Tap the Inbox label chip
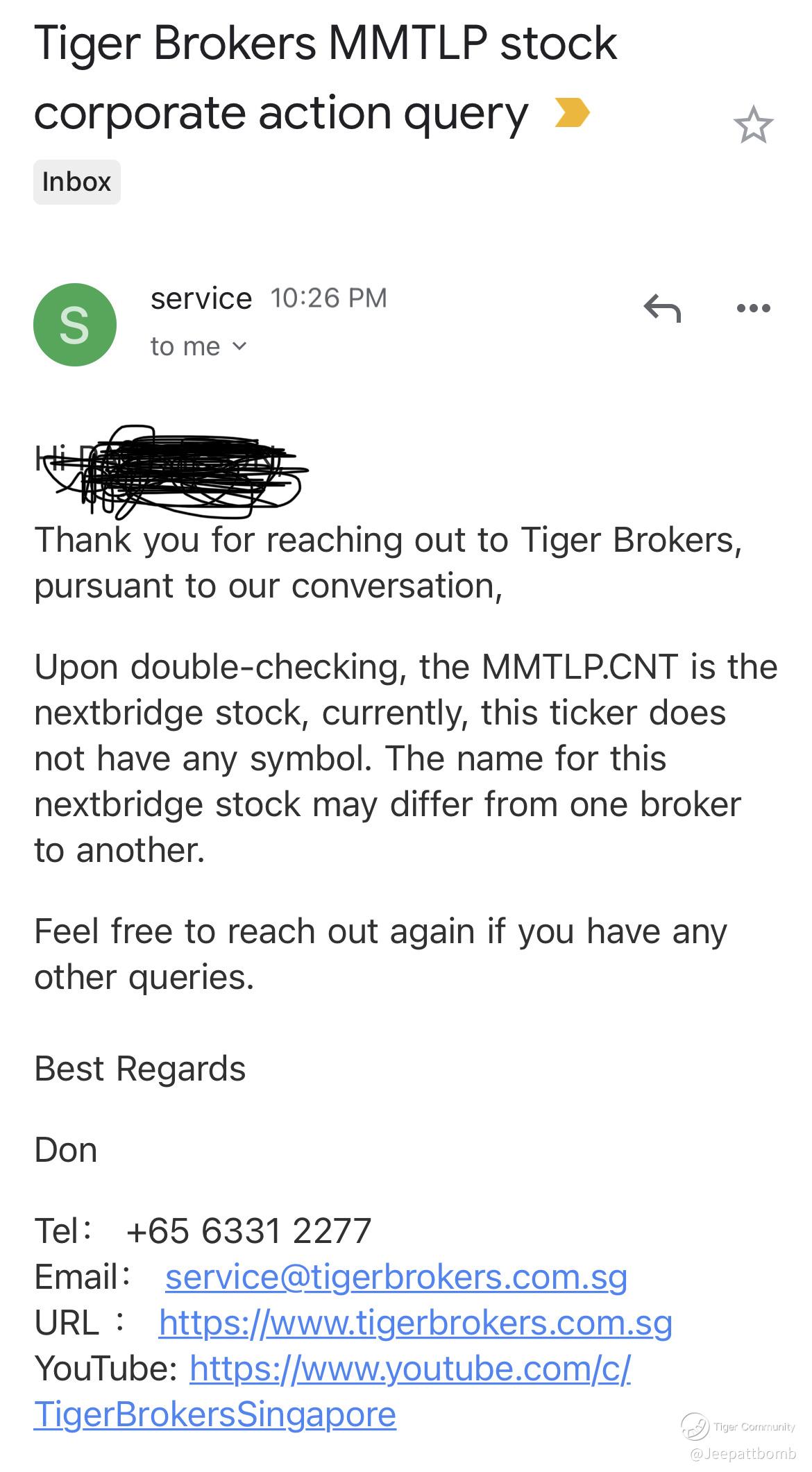The width and height of the screenshot is (812, 1472). click(77, 182)
